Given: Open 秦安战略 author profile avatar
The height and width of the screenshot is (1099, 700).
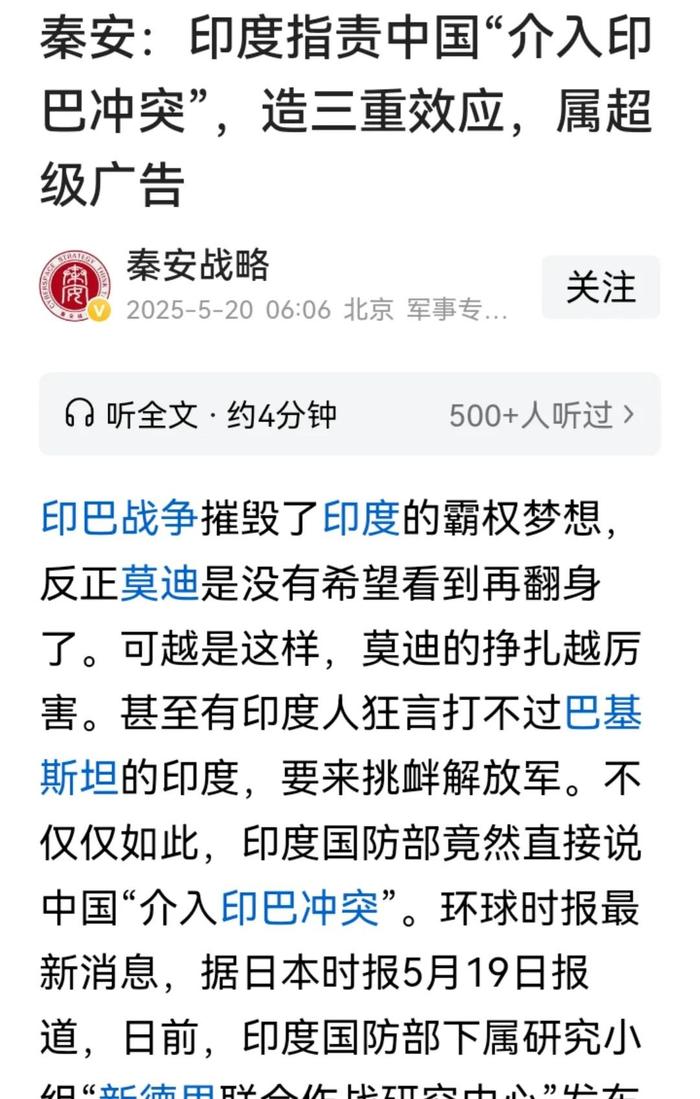Looking at the screenshot, I should click(x=75, y=286).
